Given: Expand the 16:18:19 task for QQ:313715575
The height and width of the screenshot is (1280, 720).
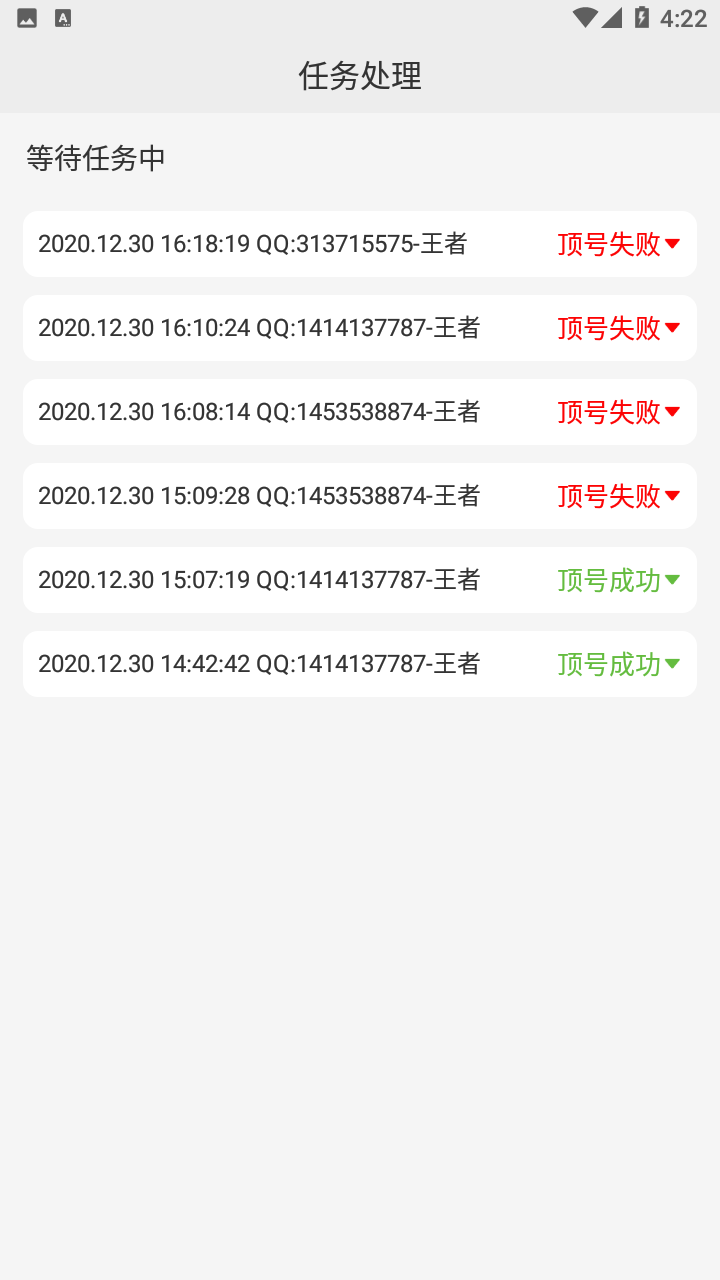Looking at the screenshot, I should (672, 244).
